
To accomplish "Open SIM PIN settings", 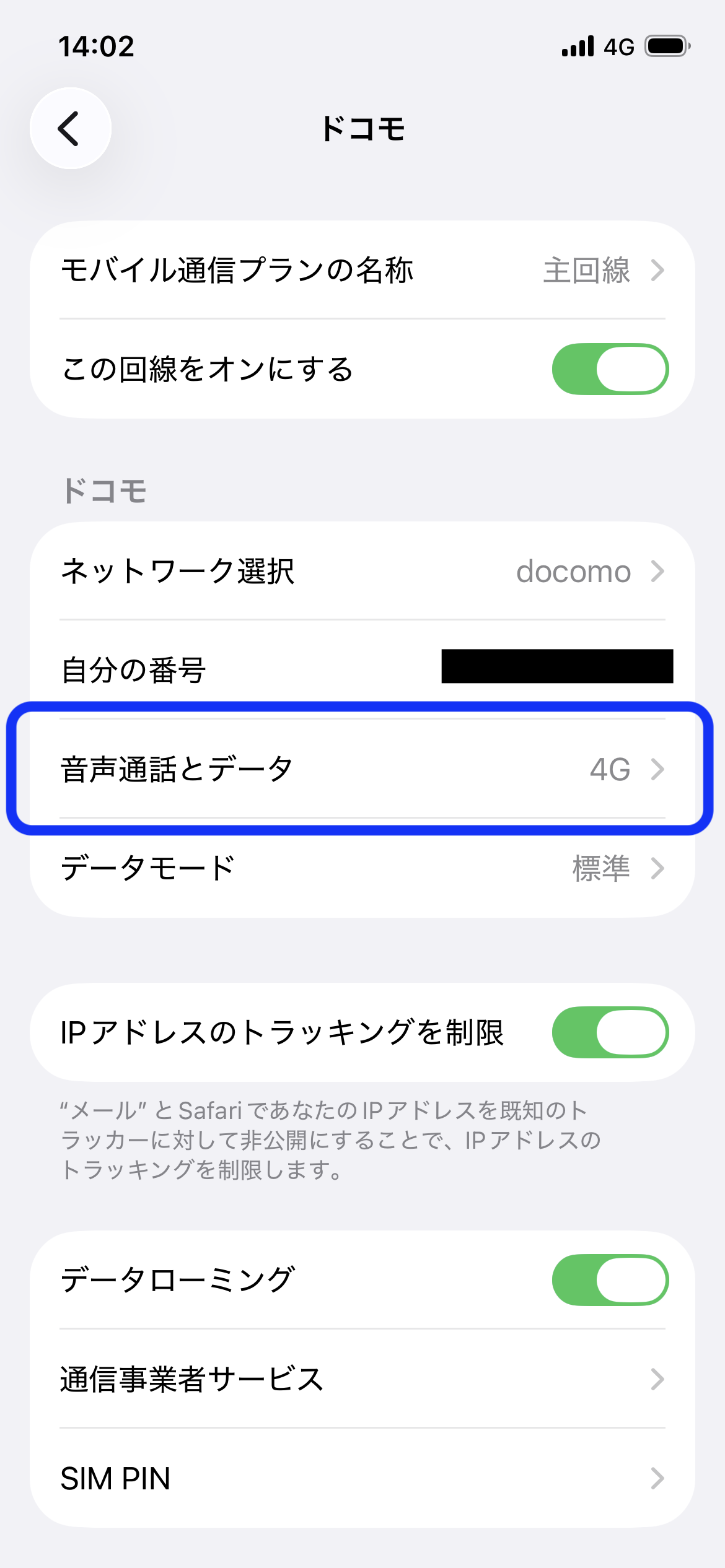I will pyautogui.click(x=362, y=1479).
